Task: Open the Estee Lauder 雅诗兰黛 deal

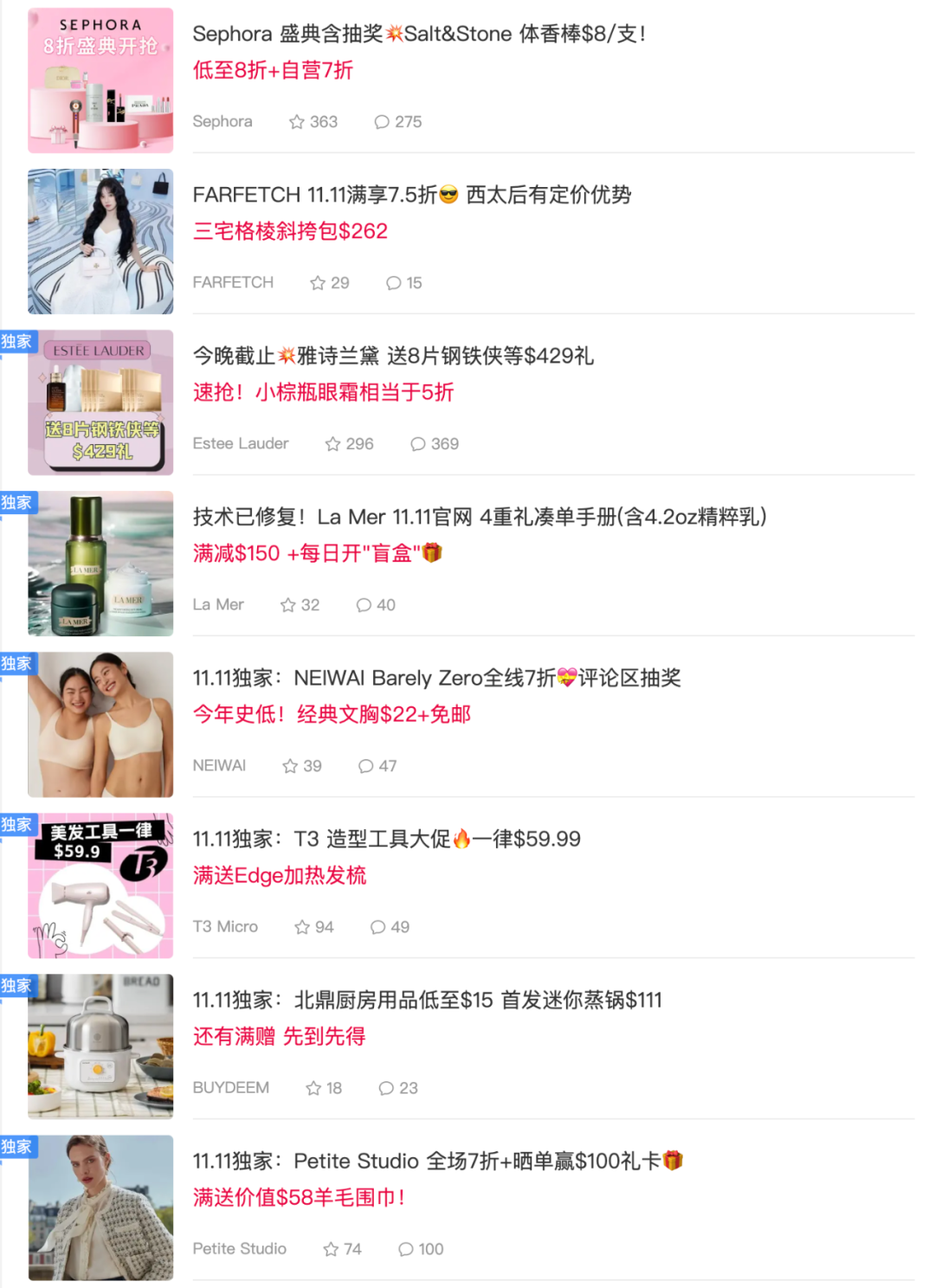Action: click(x=393, y=357)
